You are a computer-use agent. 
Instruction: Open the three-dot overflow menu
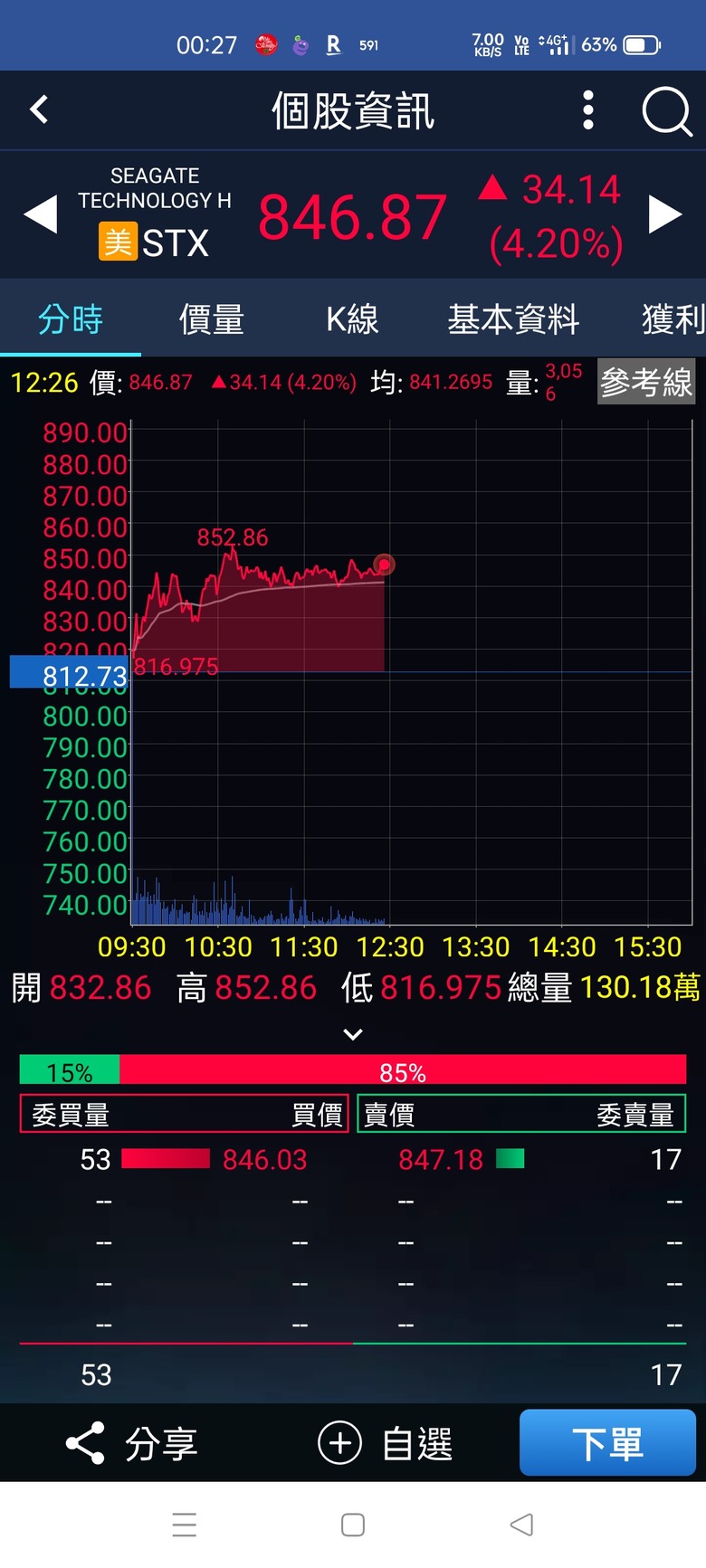coord(588,110)
